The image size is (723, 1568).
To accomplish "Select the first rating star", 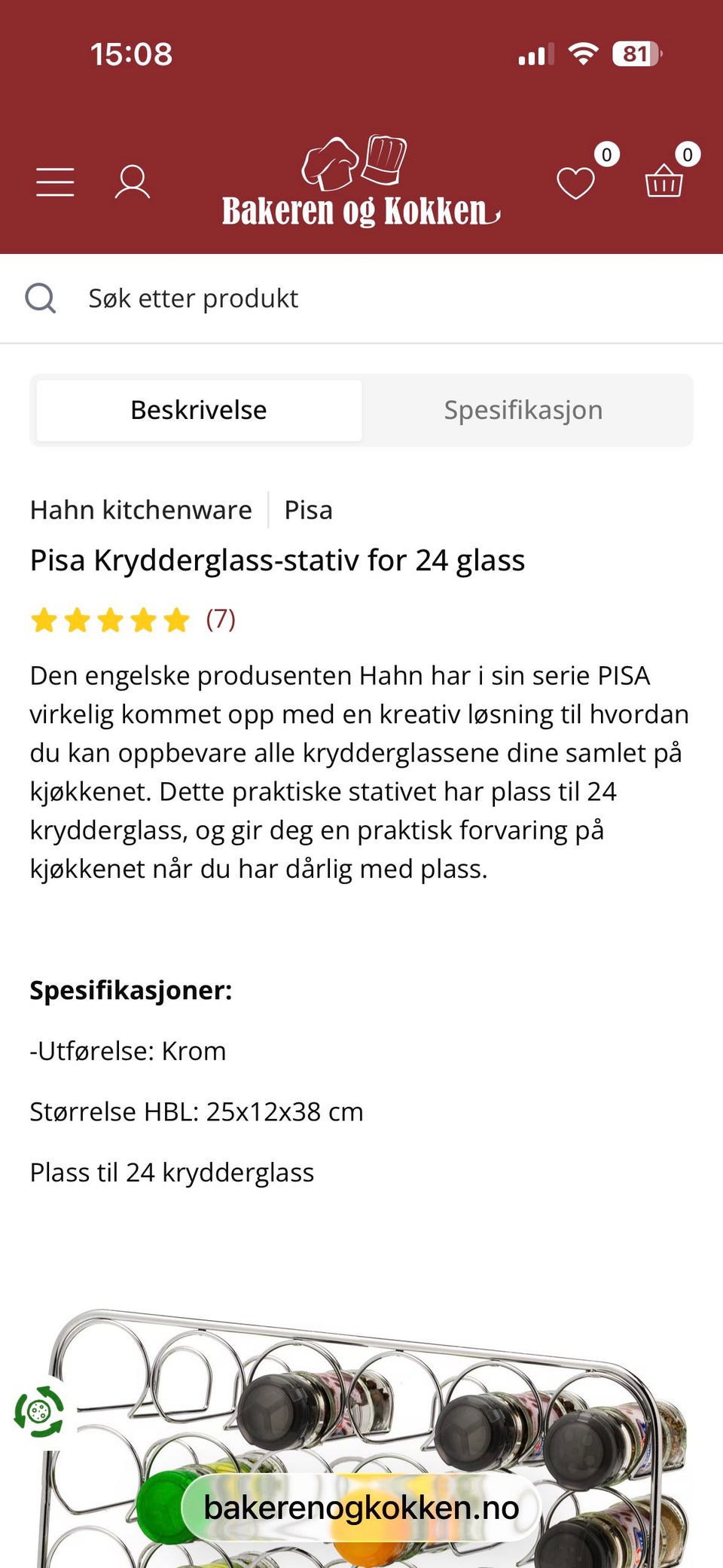I will [x=44, y=619].
